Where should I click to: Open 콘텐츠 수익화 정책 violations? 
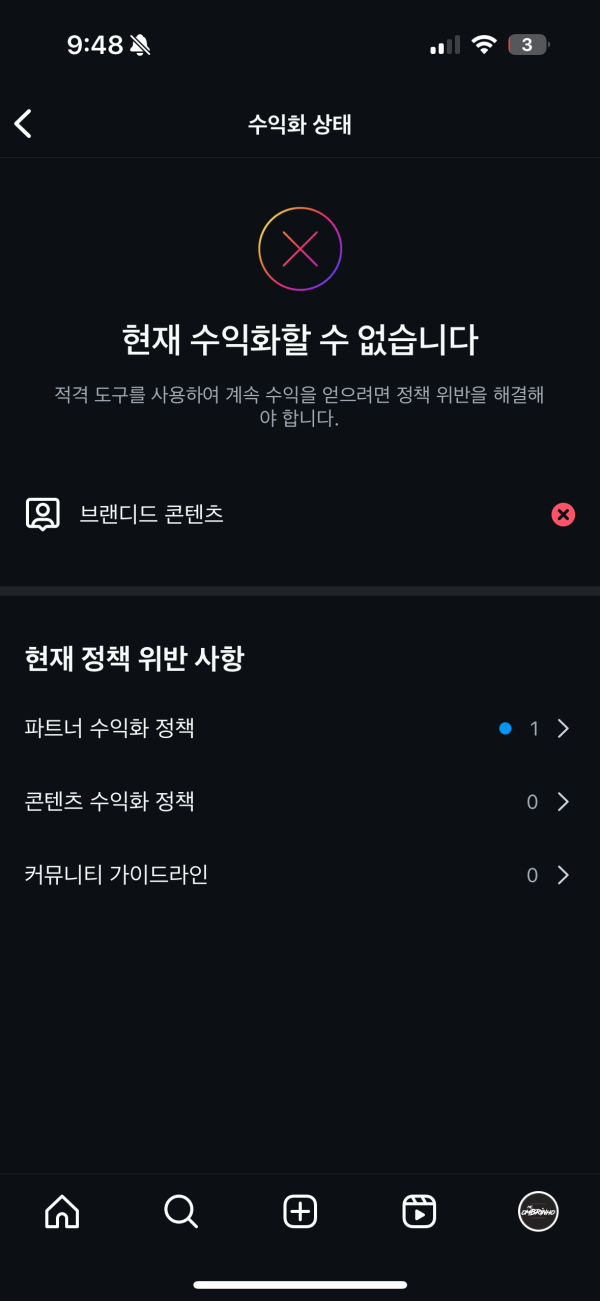coord(300,801)
